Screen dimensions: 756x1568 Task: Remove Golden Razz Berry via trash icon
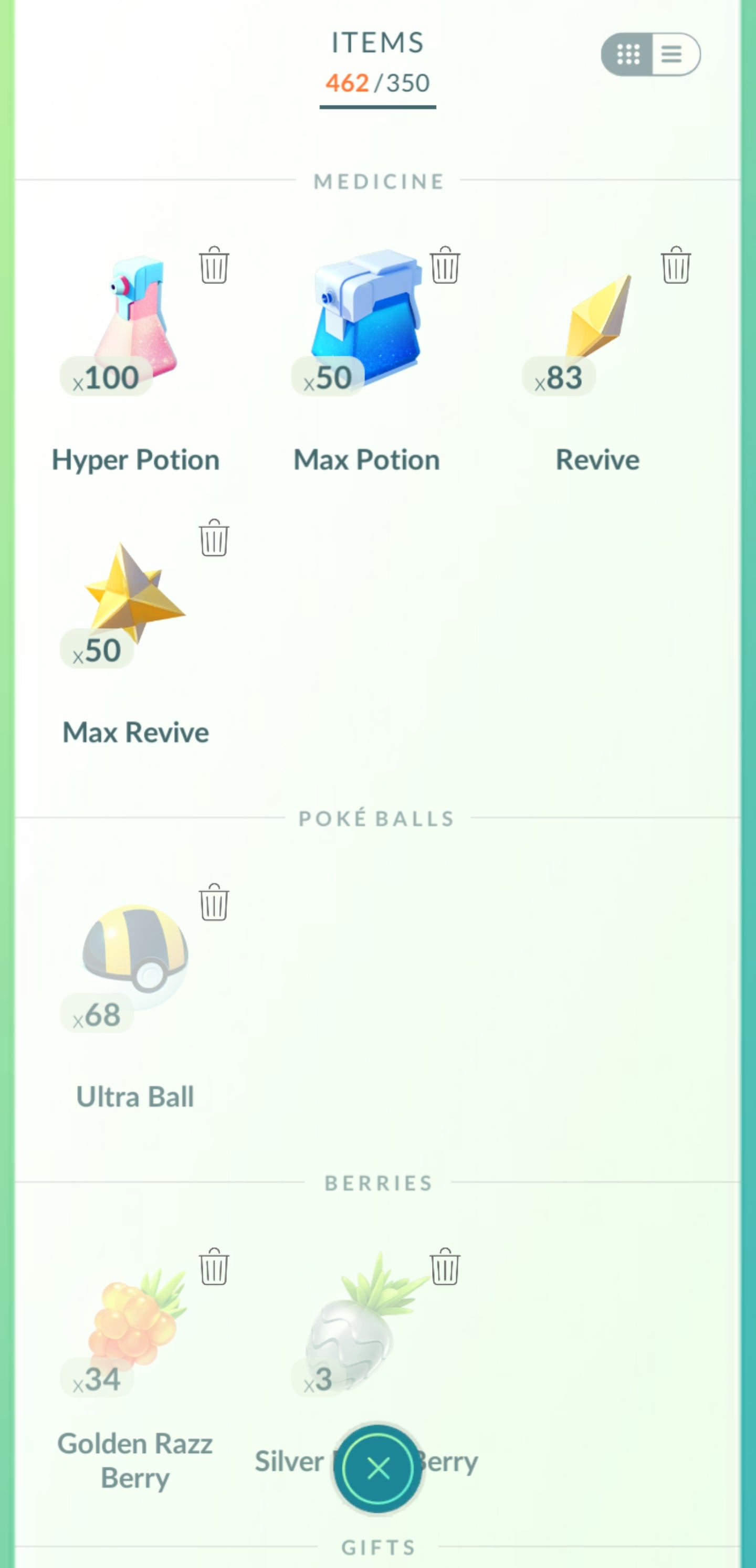[214, 1267]
